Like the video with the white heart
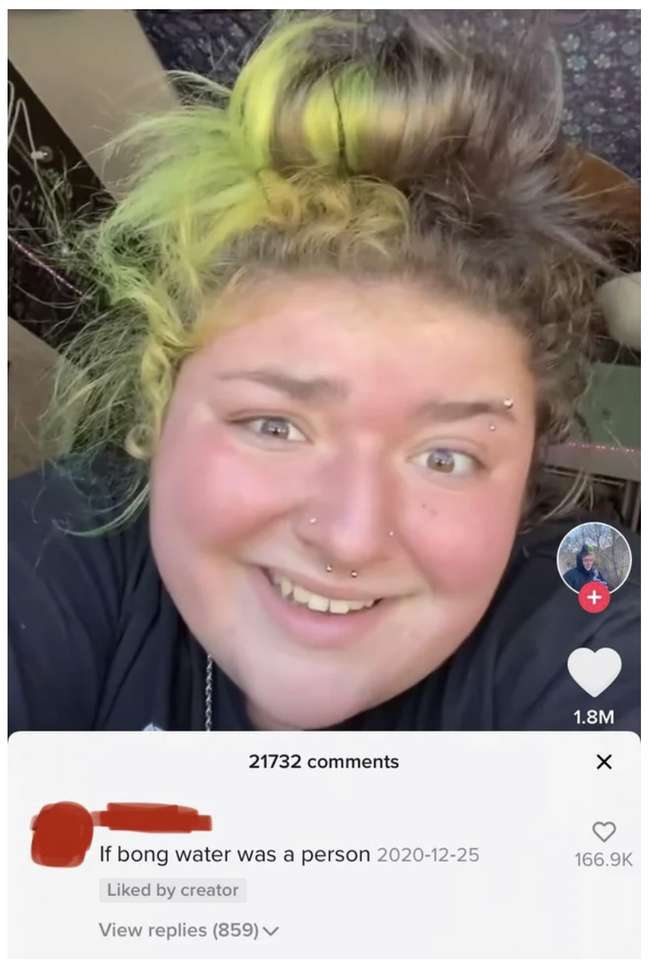The width and height of the screenshot is (650, 967). click(594, 672)
